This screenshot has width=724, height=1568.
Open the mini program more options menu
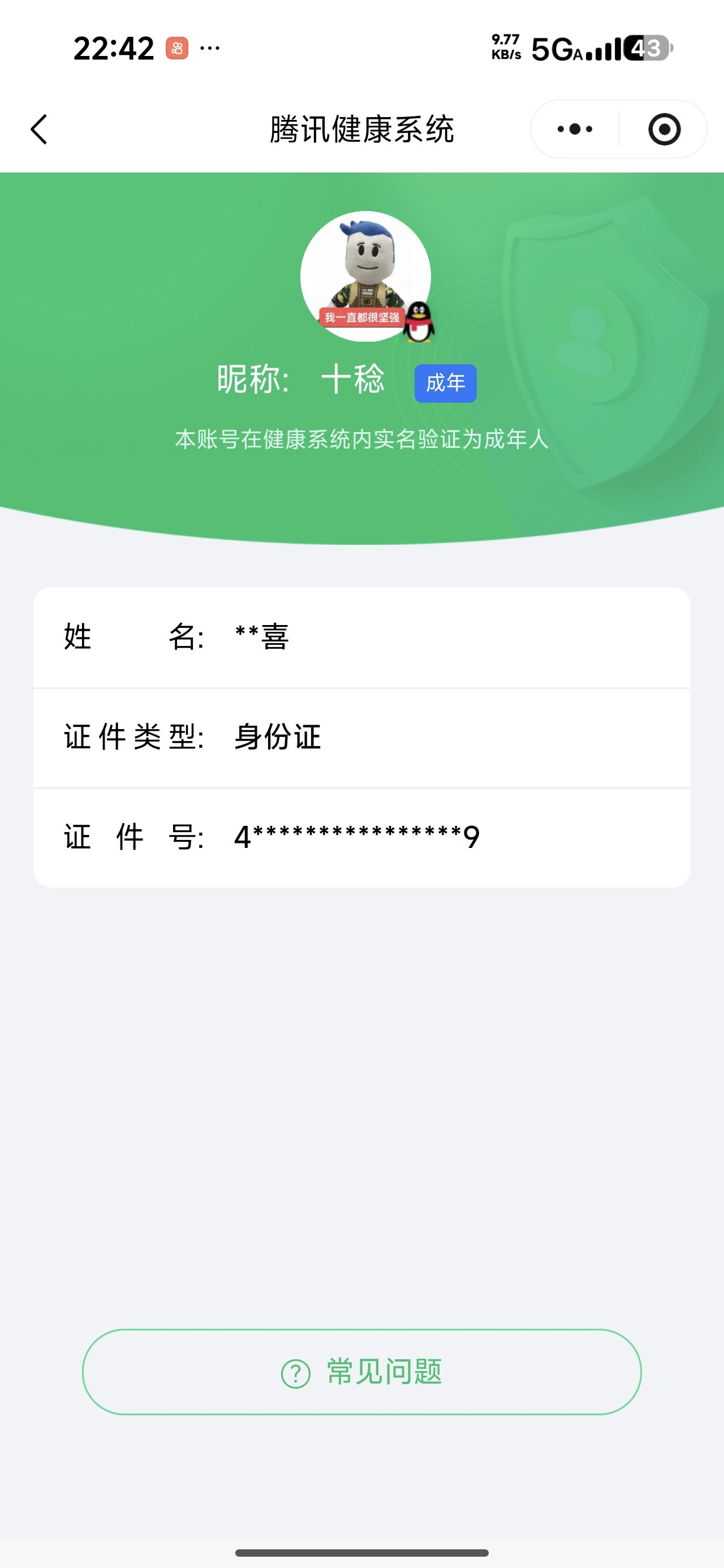[x=575, y=129]
